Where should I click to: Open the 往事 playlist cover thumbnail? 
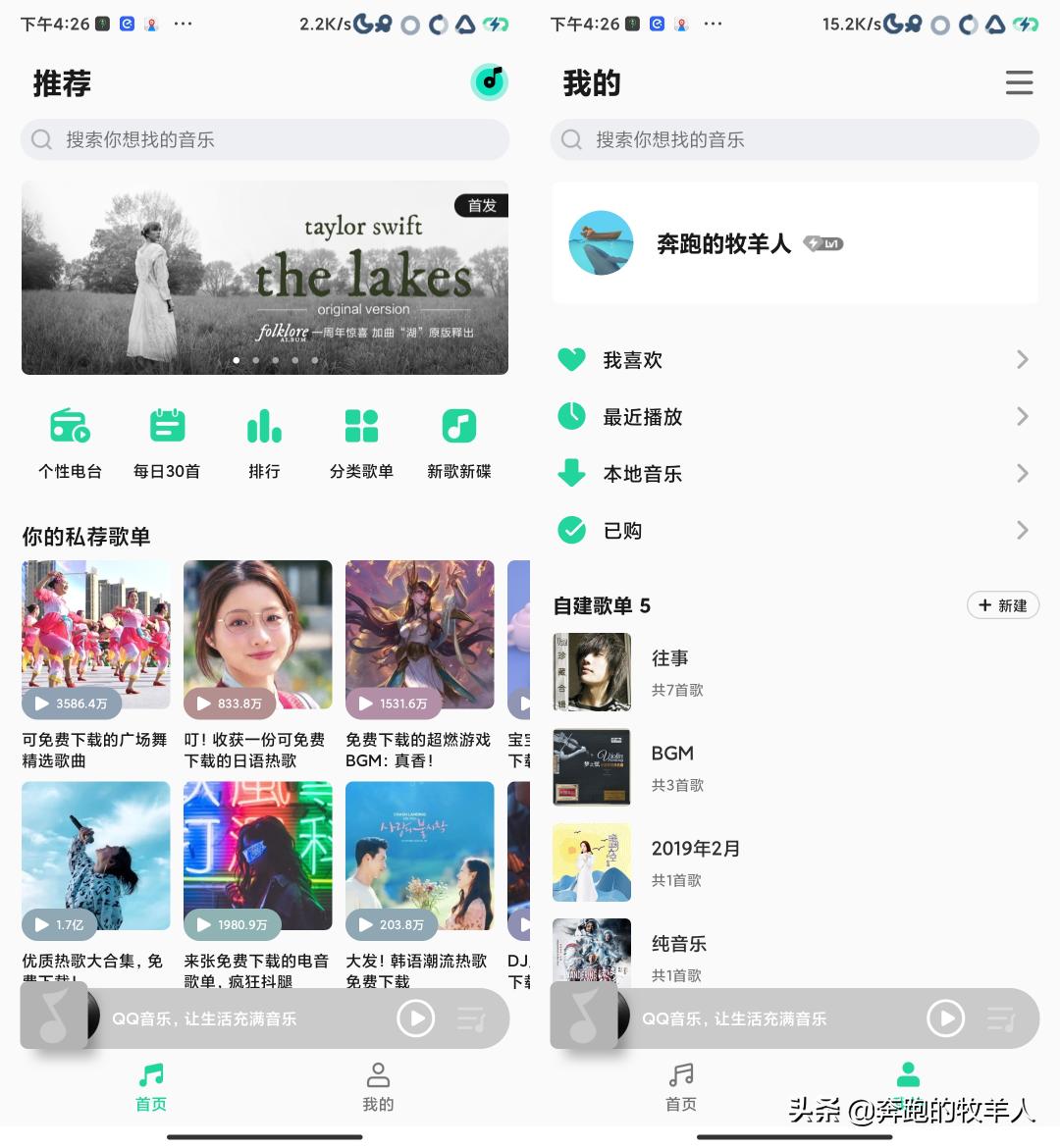(x=591, y=672)
